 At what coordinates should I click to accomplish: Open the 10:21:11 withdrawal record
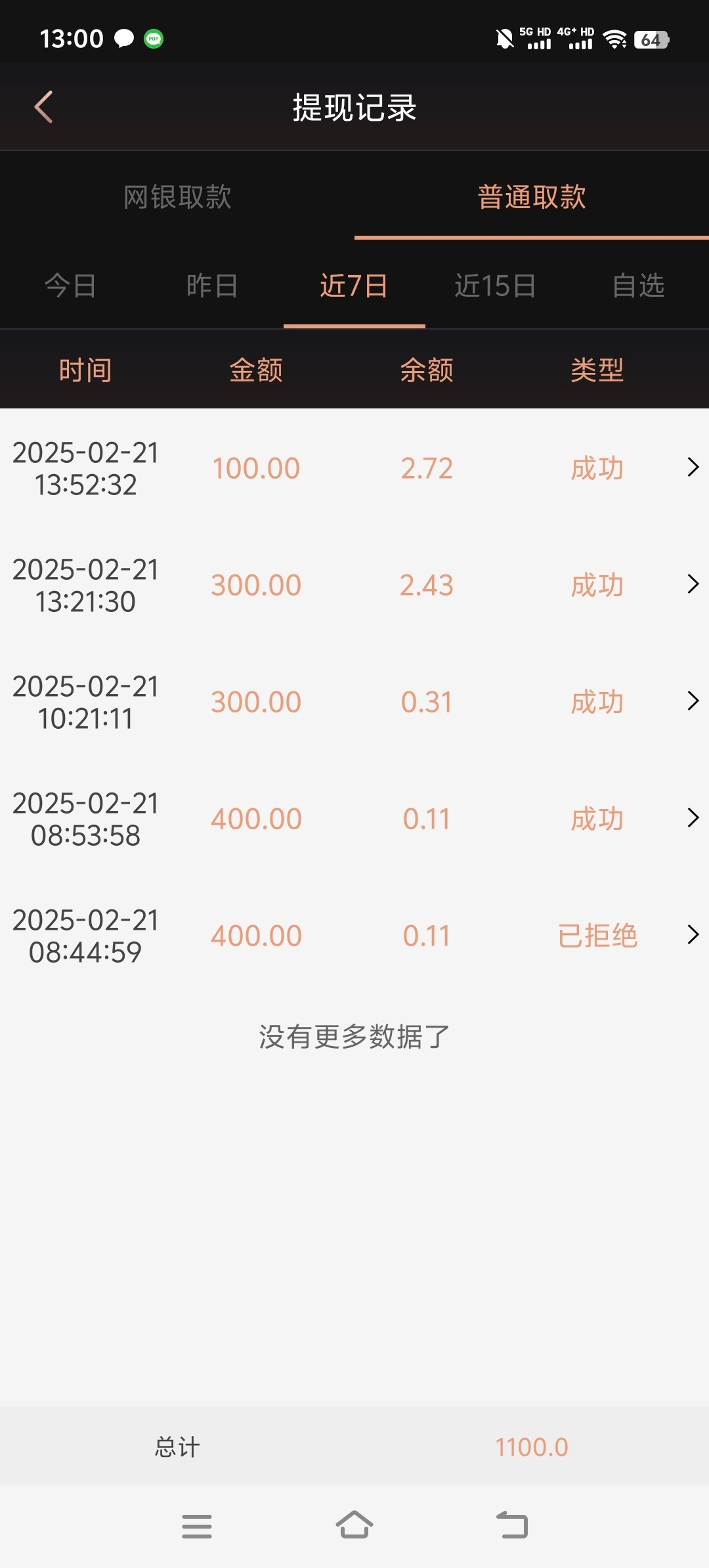pos(354,702)
